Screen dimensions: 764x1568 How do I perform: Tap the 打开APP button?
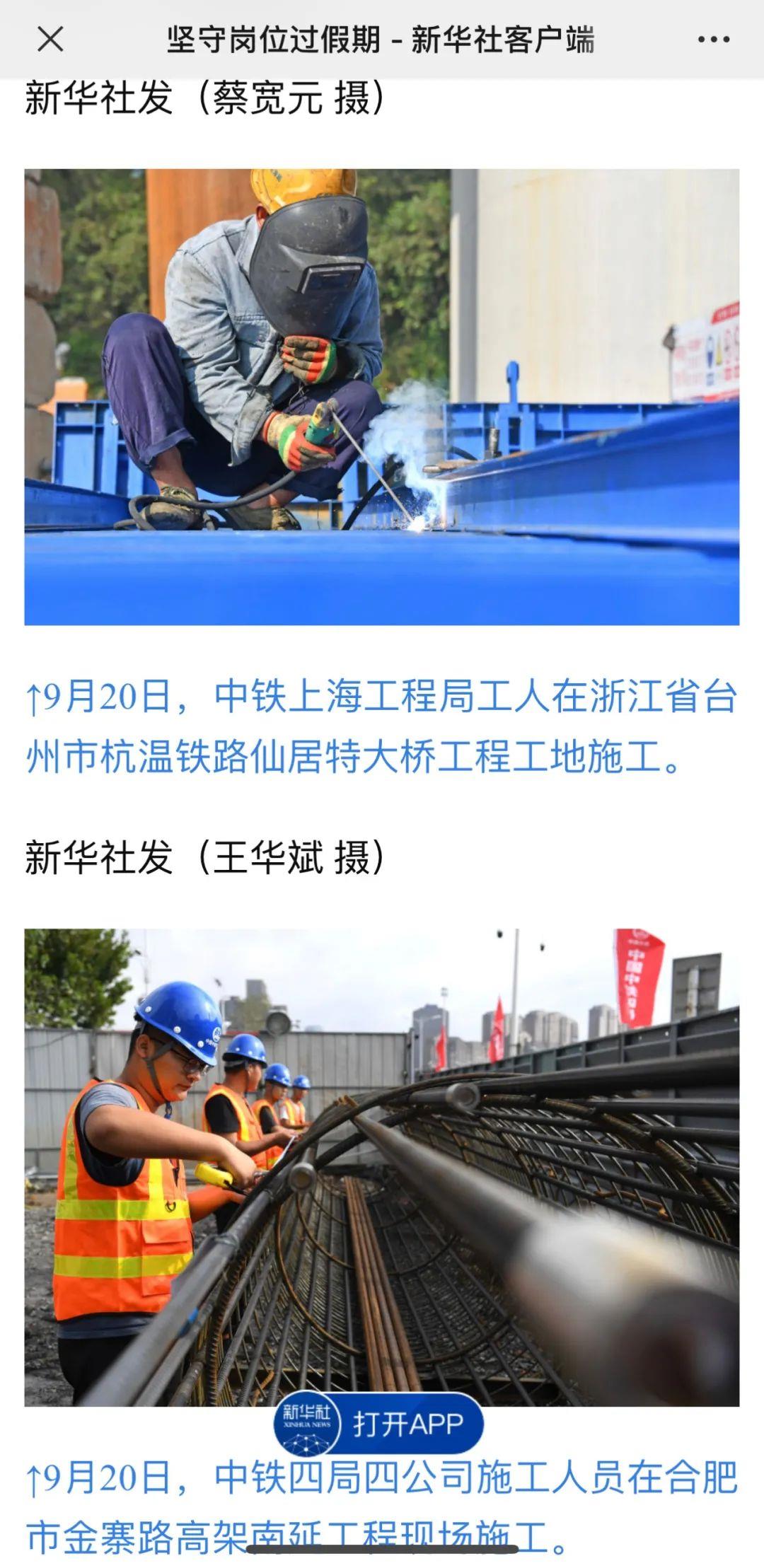pos(379,1423)
